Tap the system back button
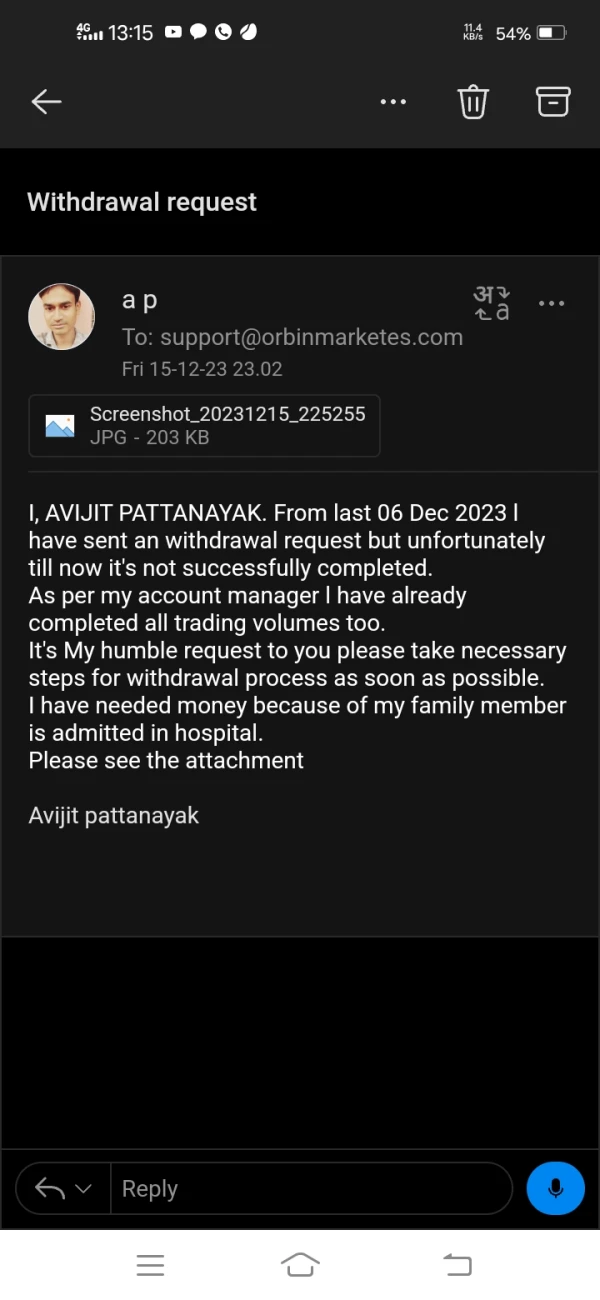 [457, 1265]
